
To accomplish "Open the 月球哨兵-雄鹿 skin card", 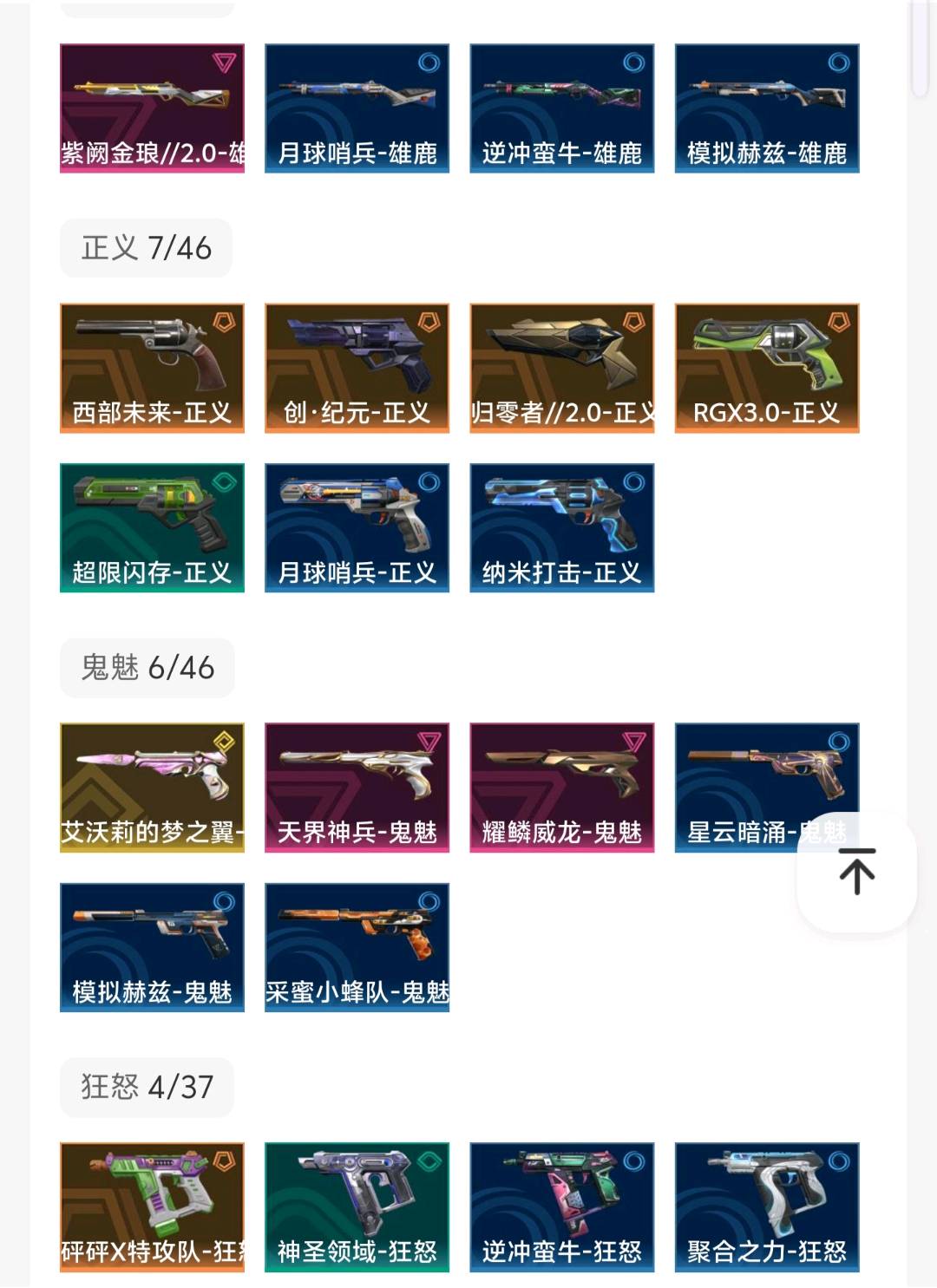I will [x=357, y=108].
